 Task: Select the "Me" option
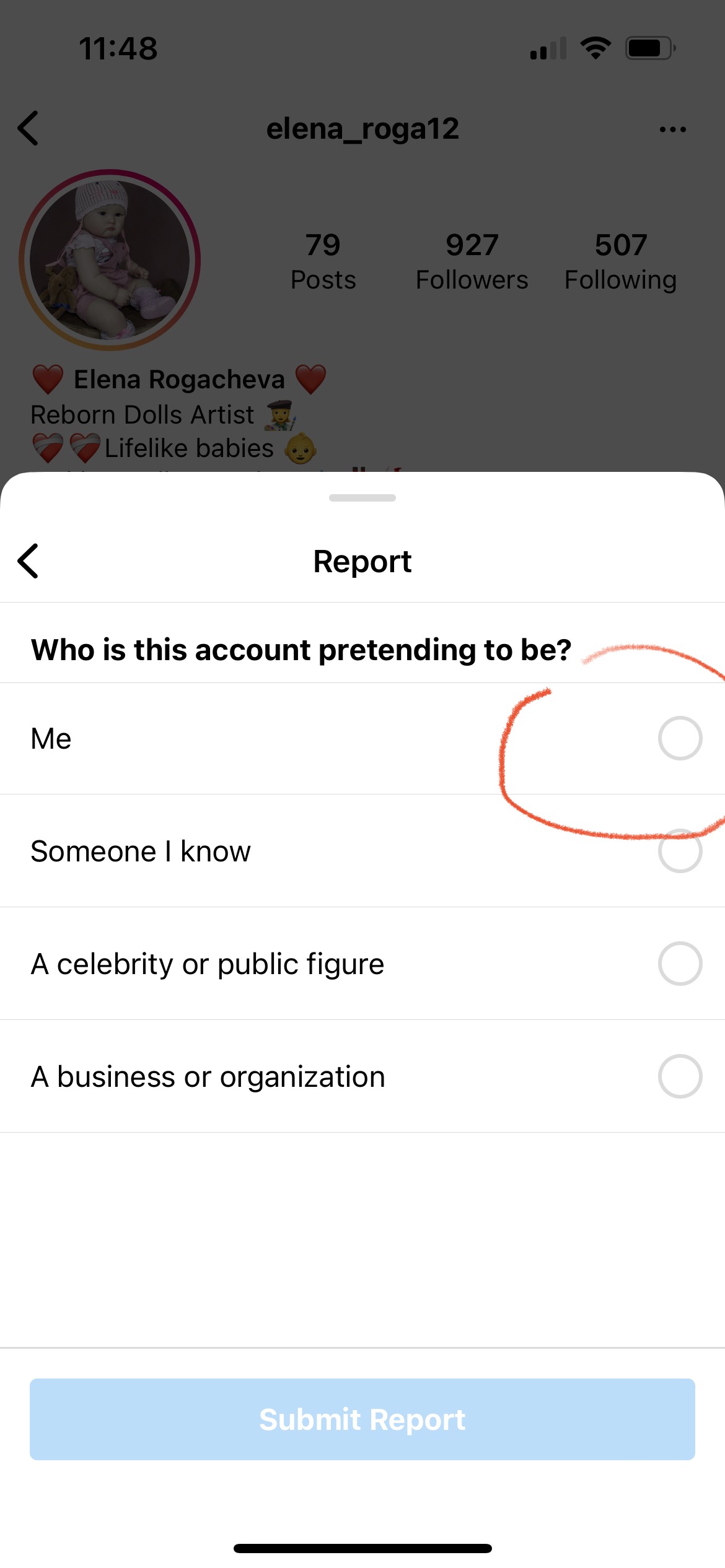tap(680, 738)
